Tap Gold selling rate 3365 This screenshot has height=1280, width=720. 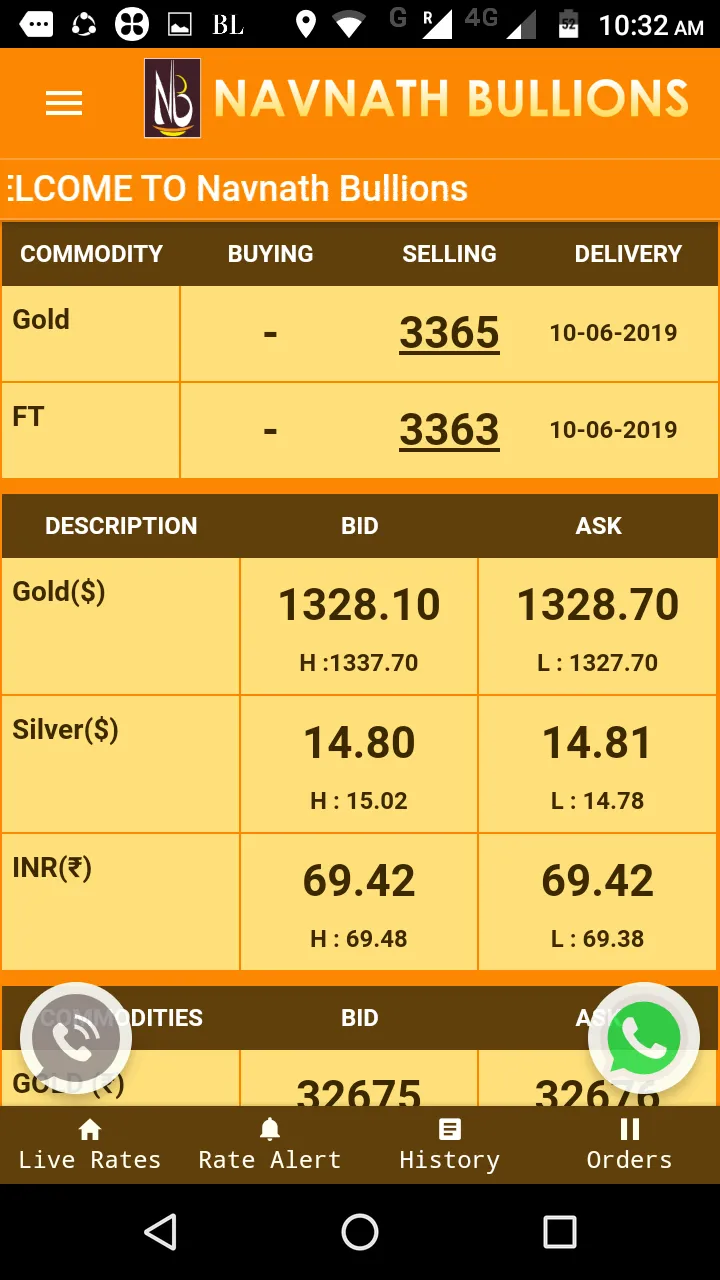click(x=449, y=333)
